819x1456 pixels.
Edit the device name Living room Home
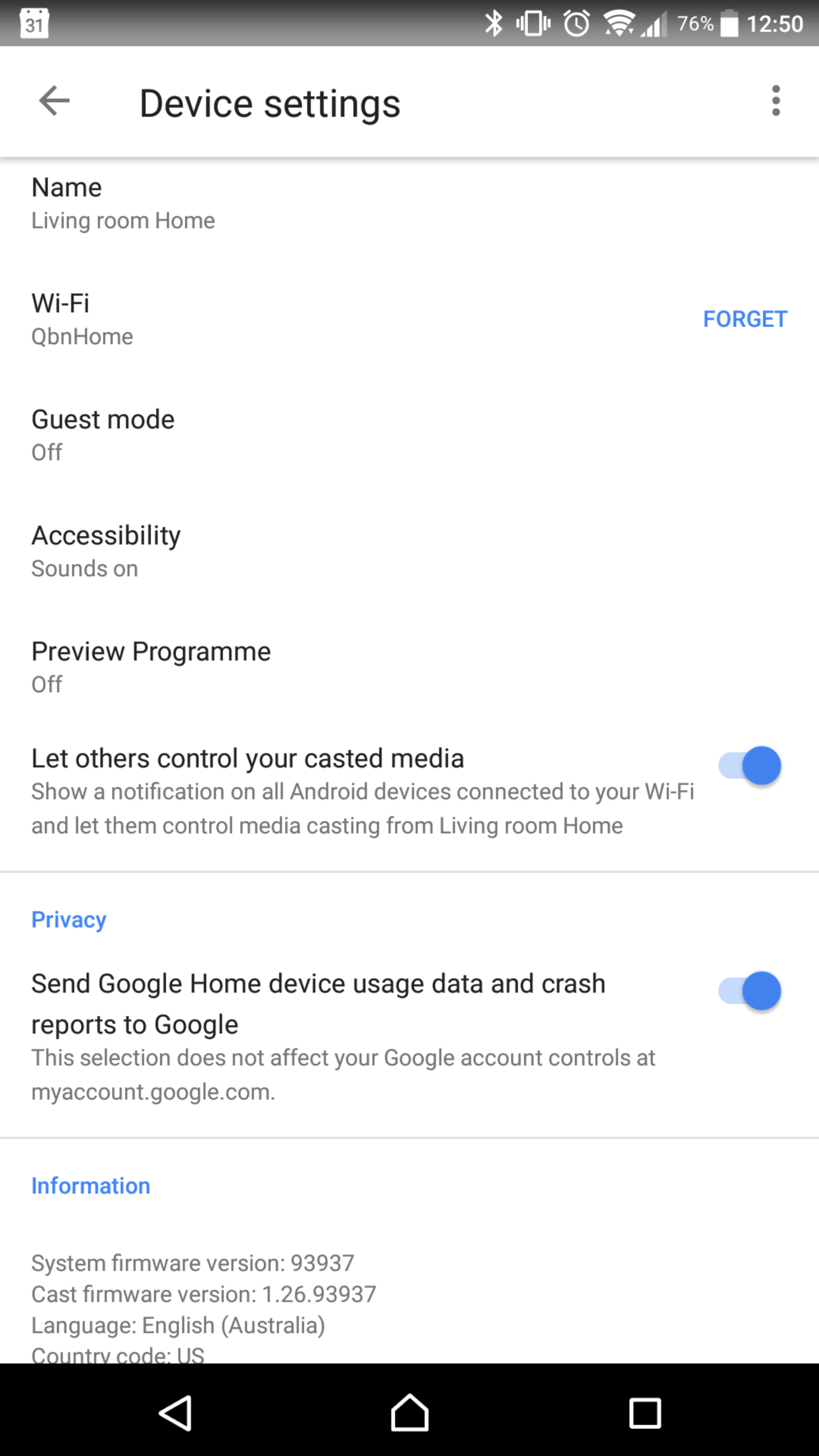pyautogui.click(x=409, y=204)
